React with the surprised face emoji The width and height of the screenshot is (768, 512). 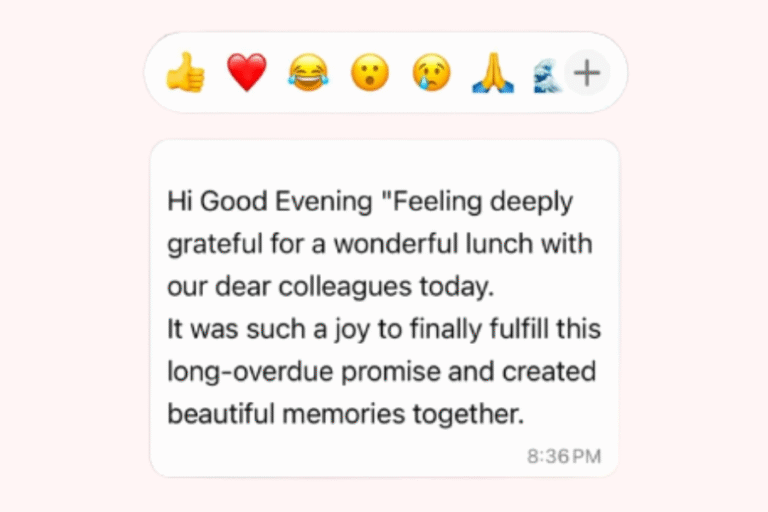coord(370,73)
